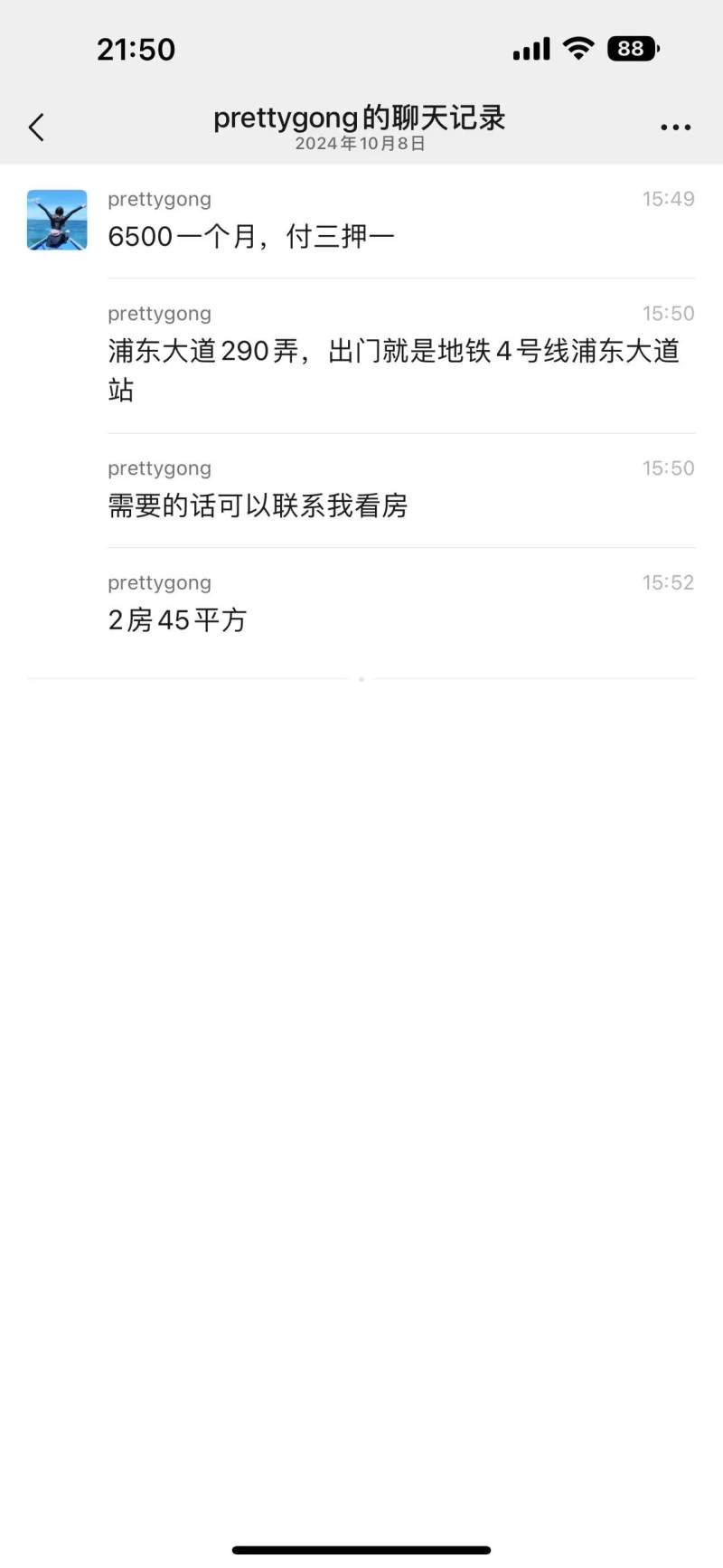Select the 2房45平方 message
The height and width of the screenshot is (1568, 723).
tap(177, 620)
